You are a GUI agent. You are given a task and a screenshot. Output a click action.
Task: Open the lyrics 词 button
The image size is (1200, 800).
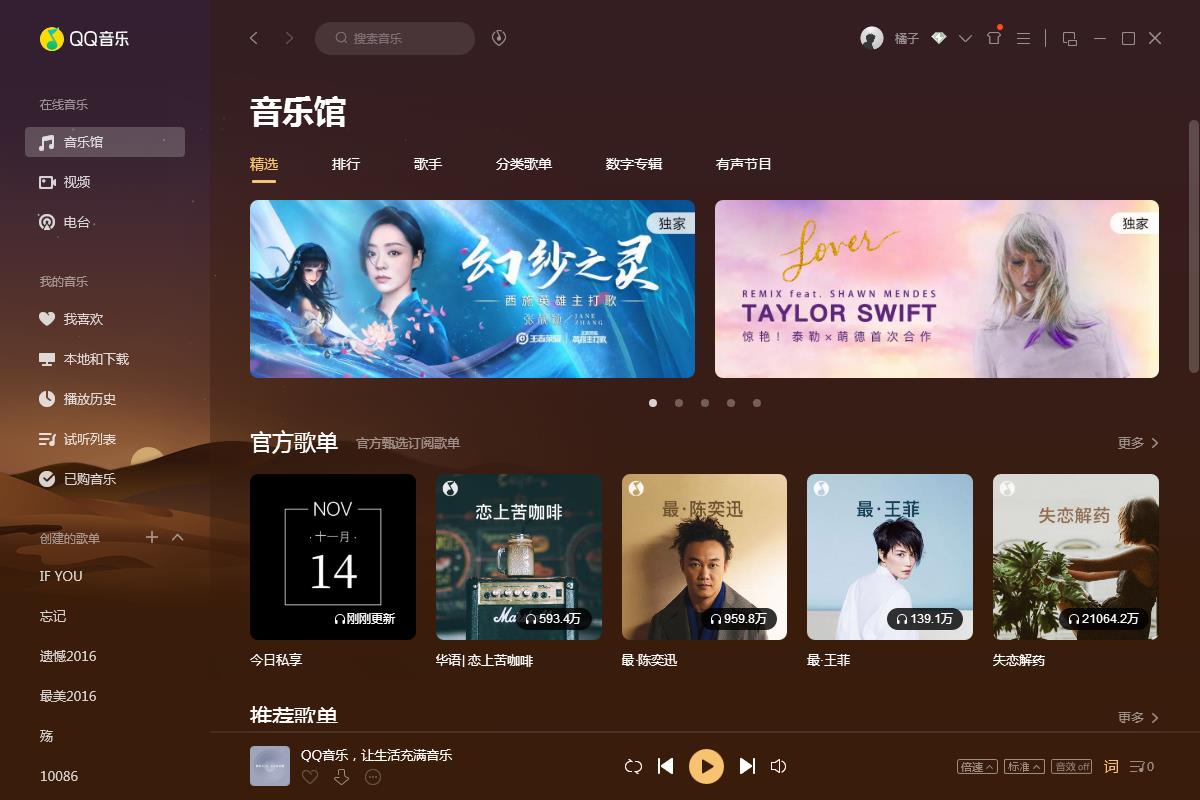point(1111,767)
